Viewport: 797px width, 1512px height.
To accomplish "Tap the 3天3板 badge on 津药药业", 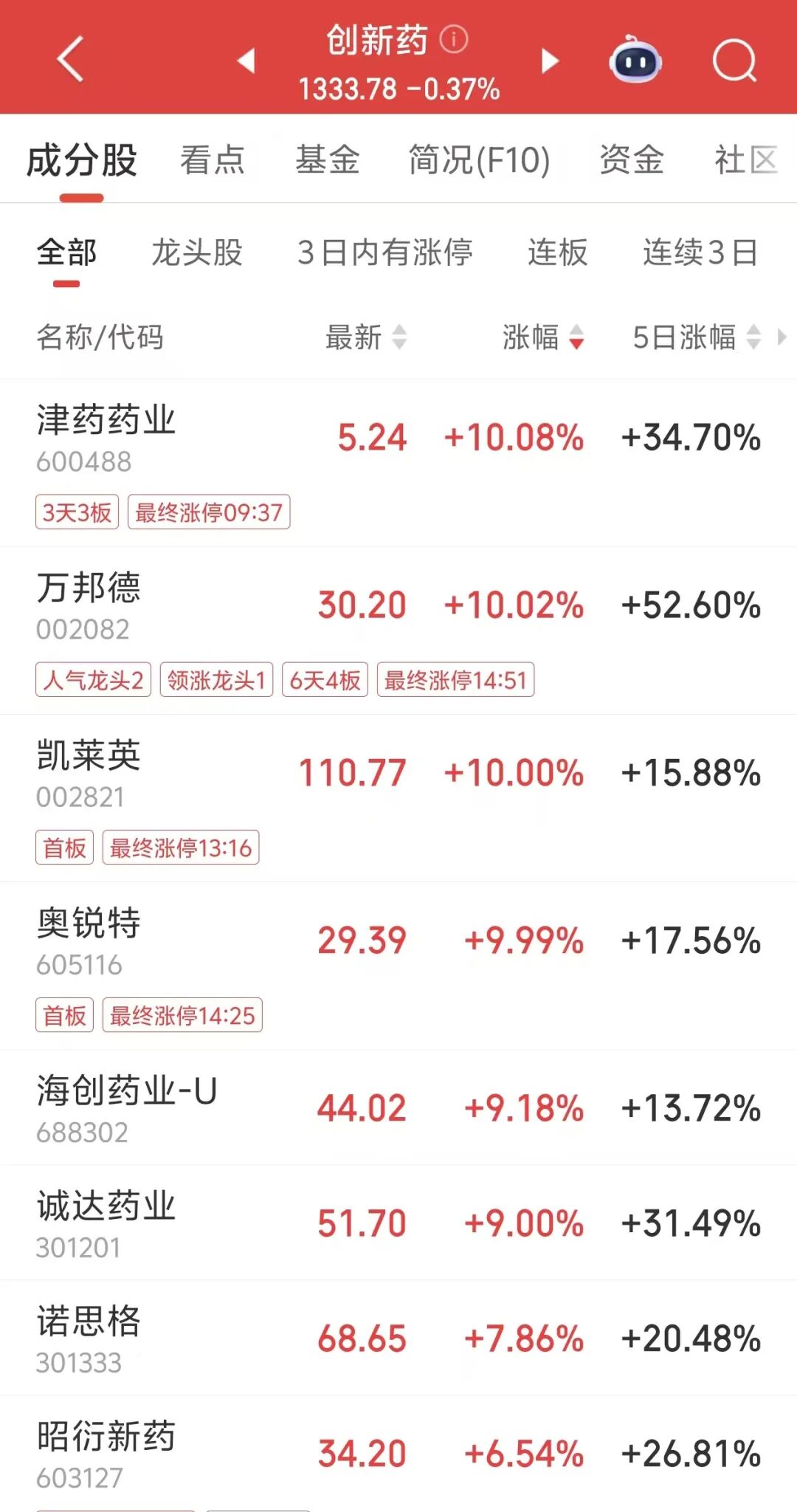I will coord(77,512).
